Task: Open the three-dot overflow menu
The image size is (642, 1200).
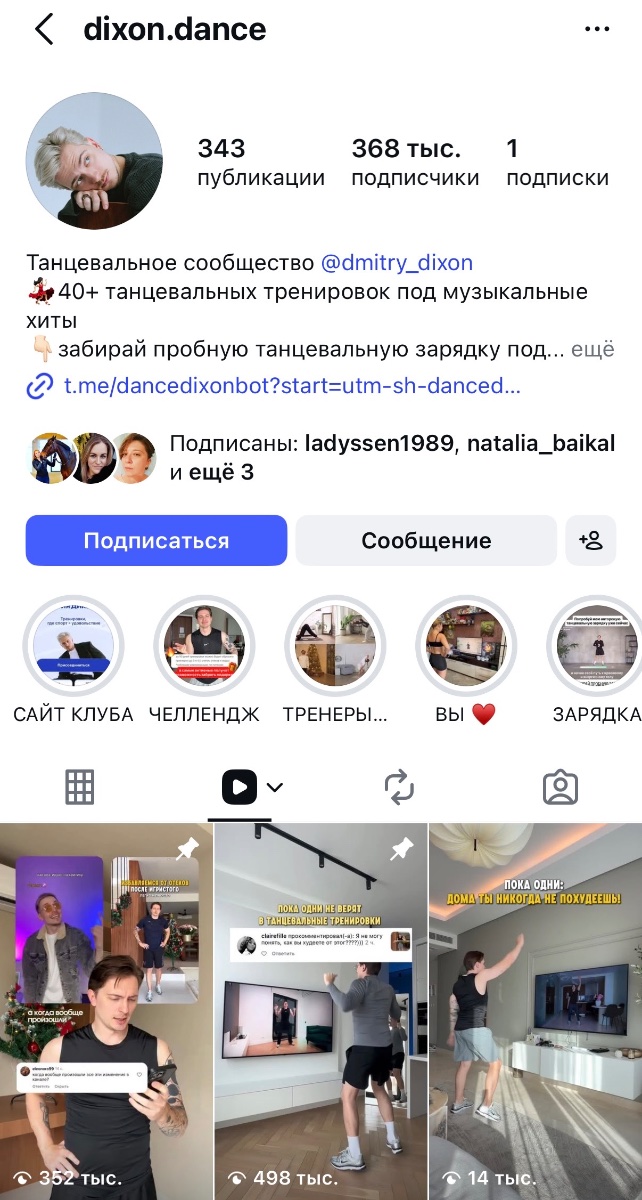Action: tap(596, 29)
